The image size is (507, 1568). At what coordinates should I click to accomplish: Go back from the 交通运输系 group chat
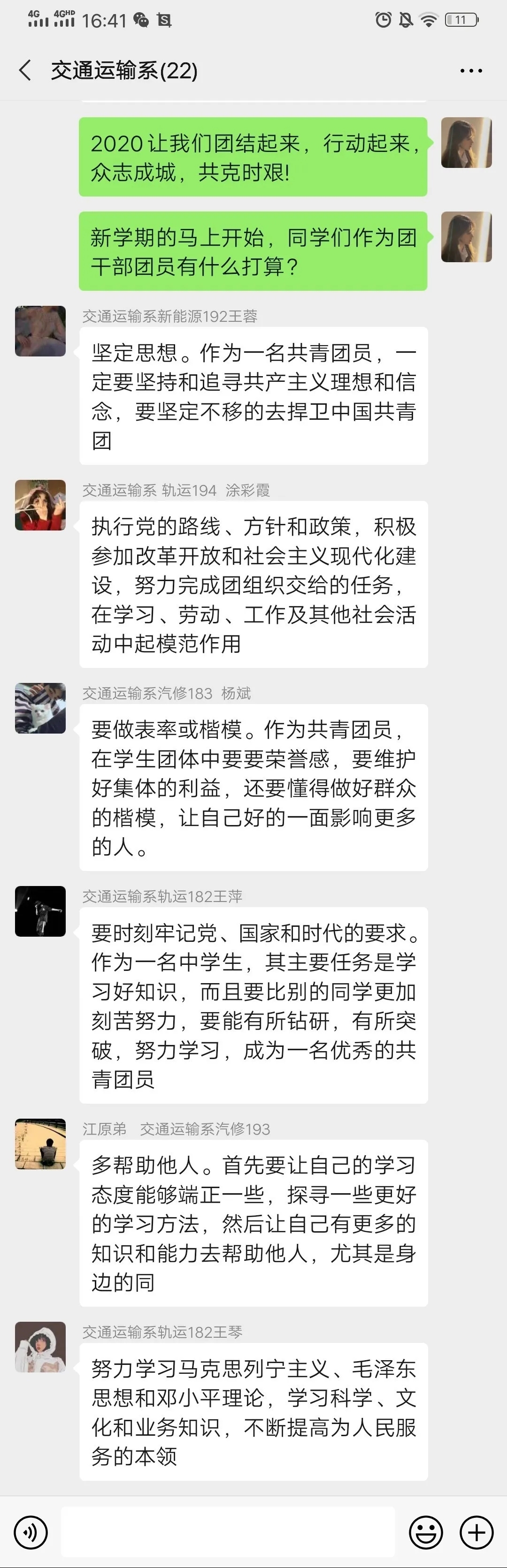(25, 71)
